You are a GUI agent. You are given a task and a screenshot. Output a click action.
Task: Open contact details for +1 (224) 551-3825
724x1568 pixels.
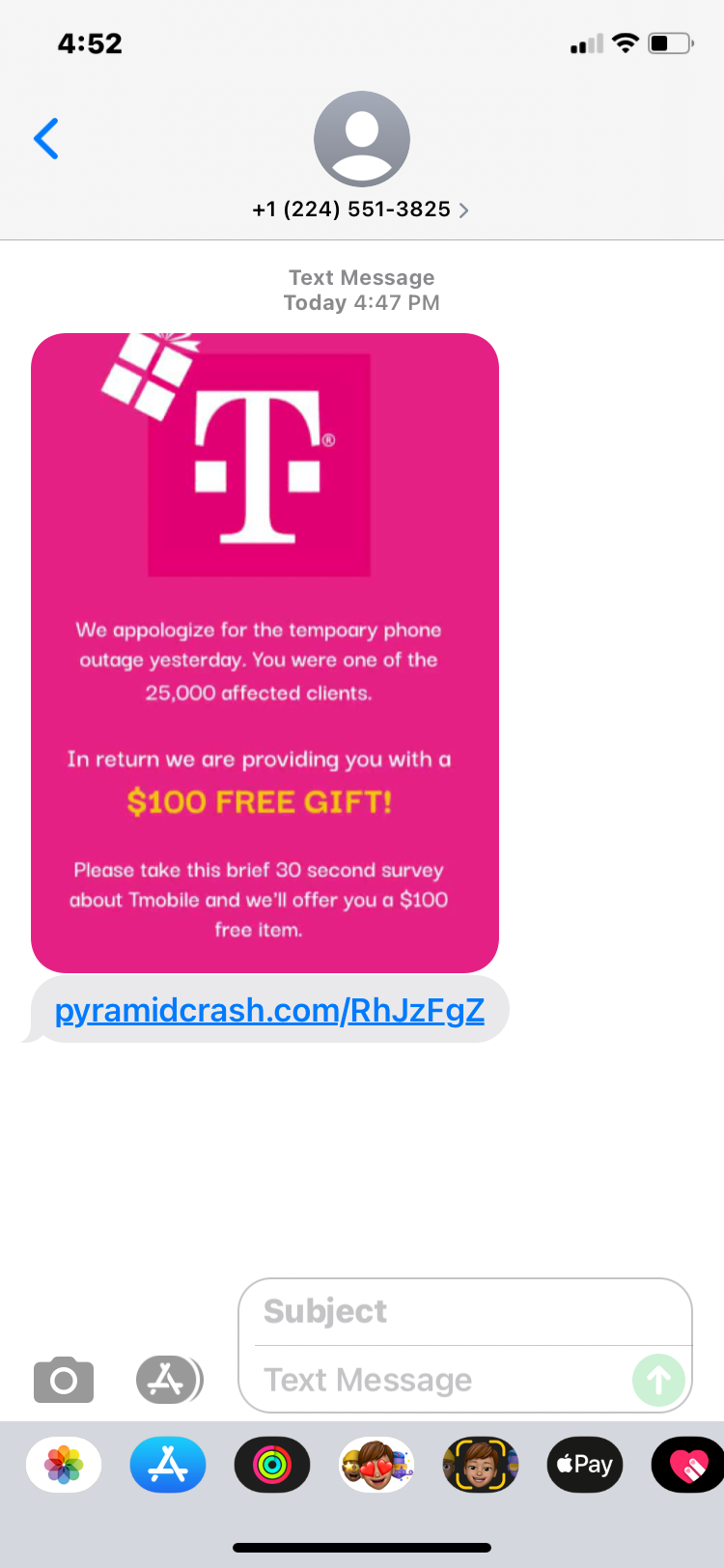click(x=361, y=210)
